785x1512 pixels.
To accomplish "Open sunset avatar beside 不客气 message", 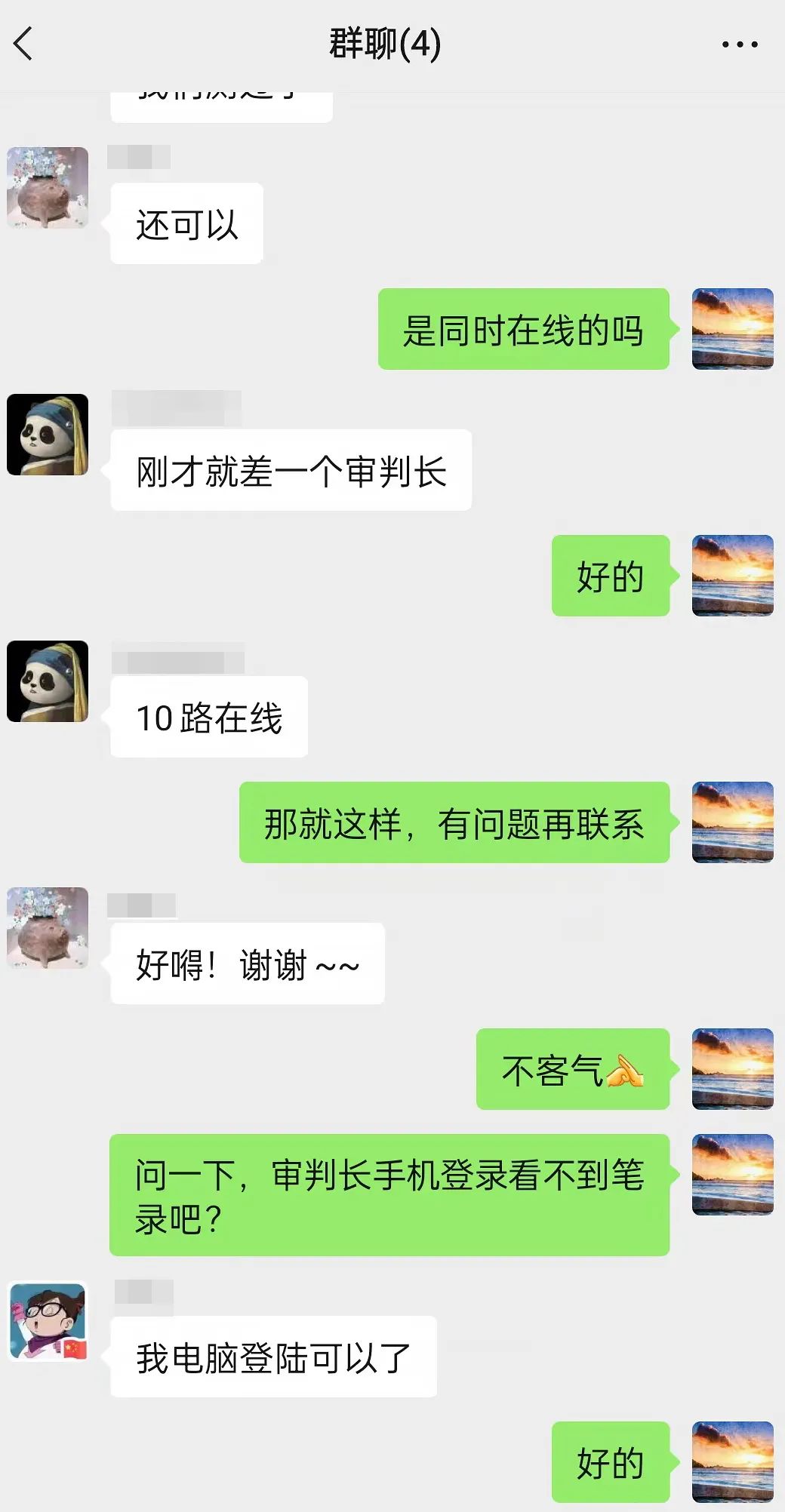I will (x=732, y=1069).
